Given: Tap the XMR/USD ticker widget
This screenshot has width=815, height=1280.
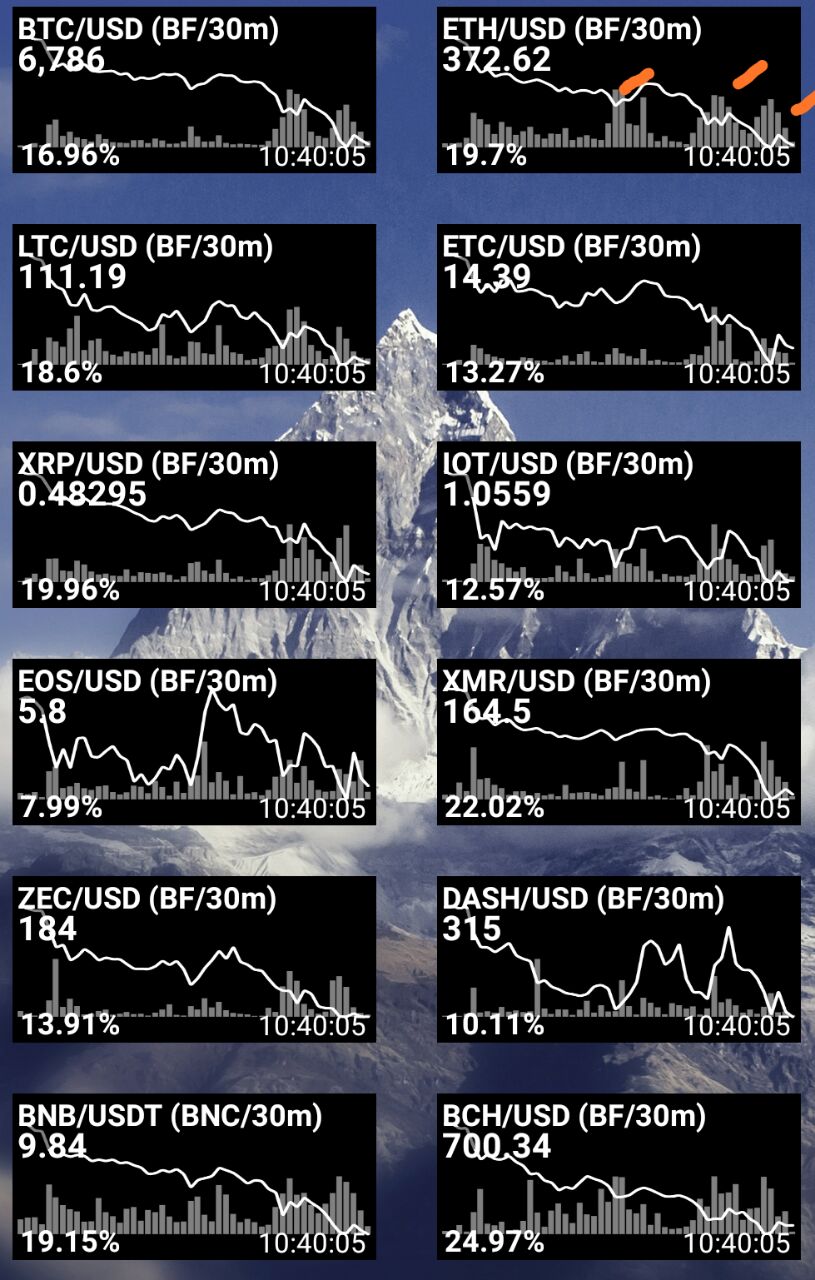Looking at the screenshot, I should (x=619, y=741).
